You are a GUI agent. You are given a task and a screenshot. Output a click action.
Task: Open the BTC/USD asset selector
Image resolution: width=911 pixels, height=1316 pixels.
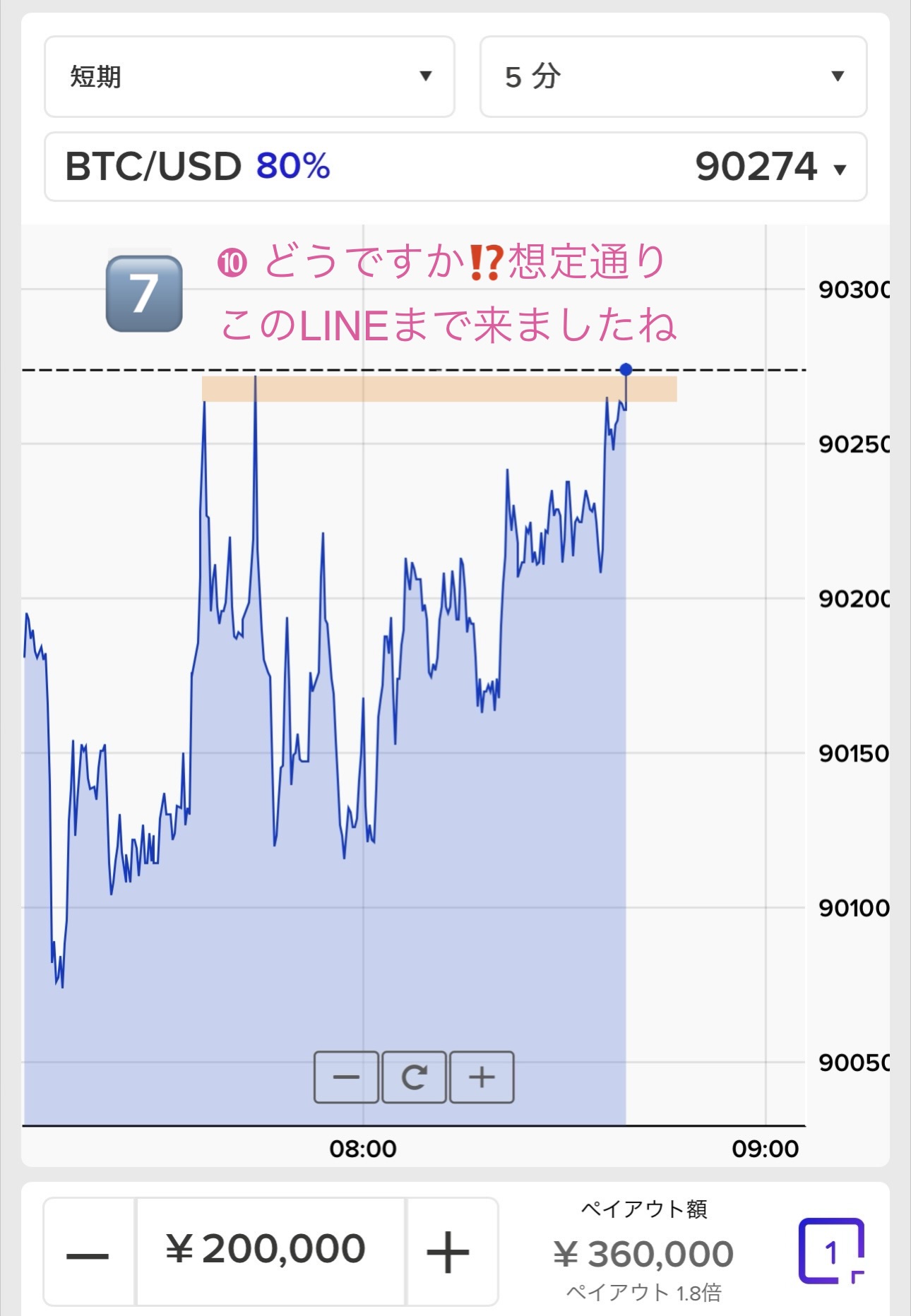tap(455, 167)
